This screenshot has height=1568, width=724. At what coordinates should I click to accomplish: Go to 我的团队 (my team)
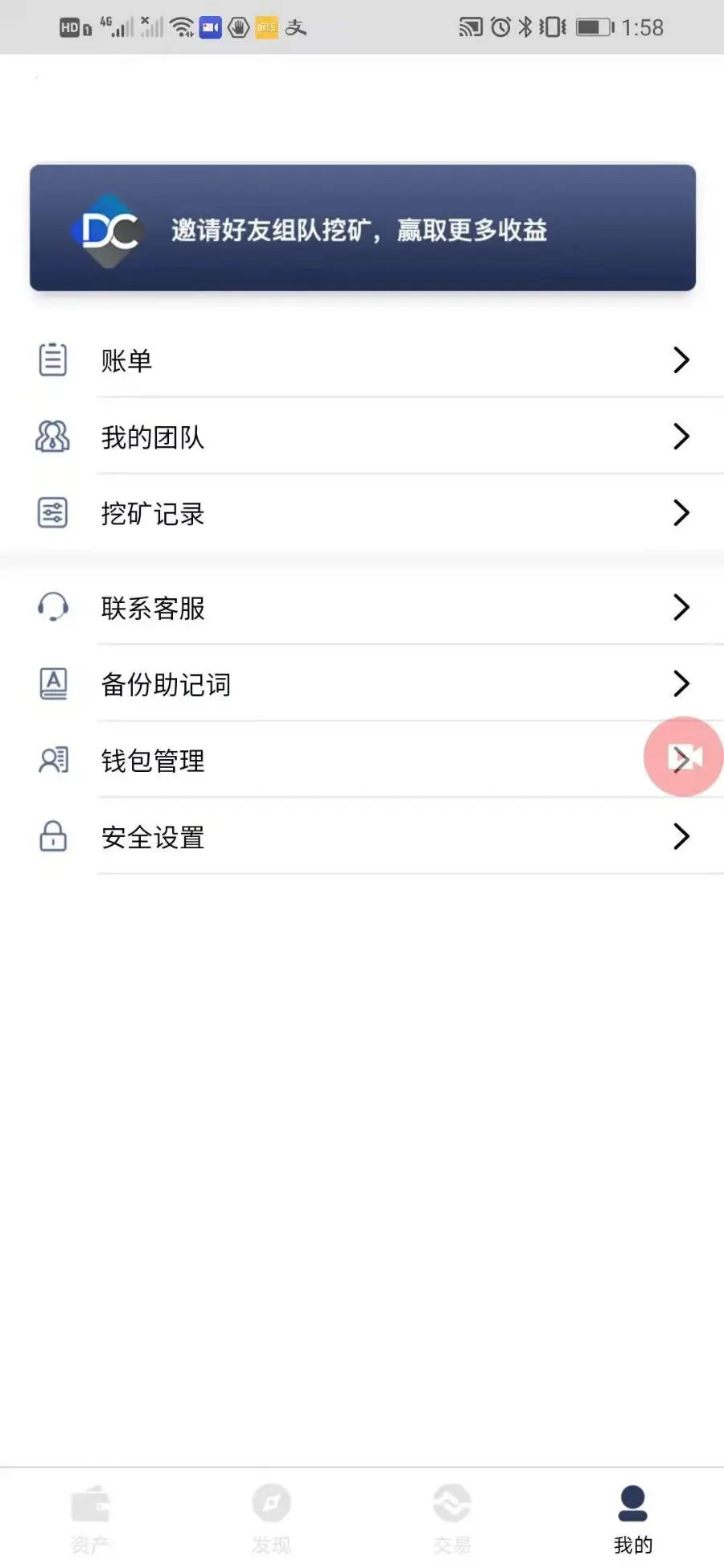click(x=362, y=437)
